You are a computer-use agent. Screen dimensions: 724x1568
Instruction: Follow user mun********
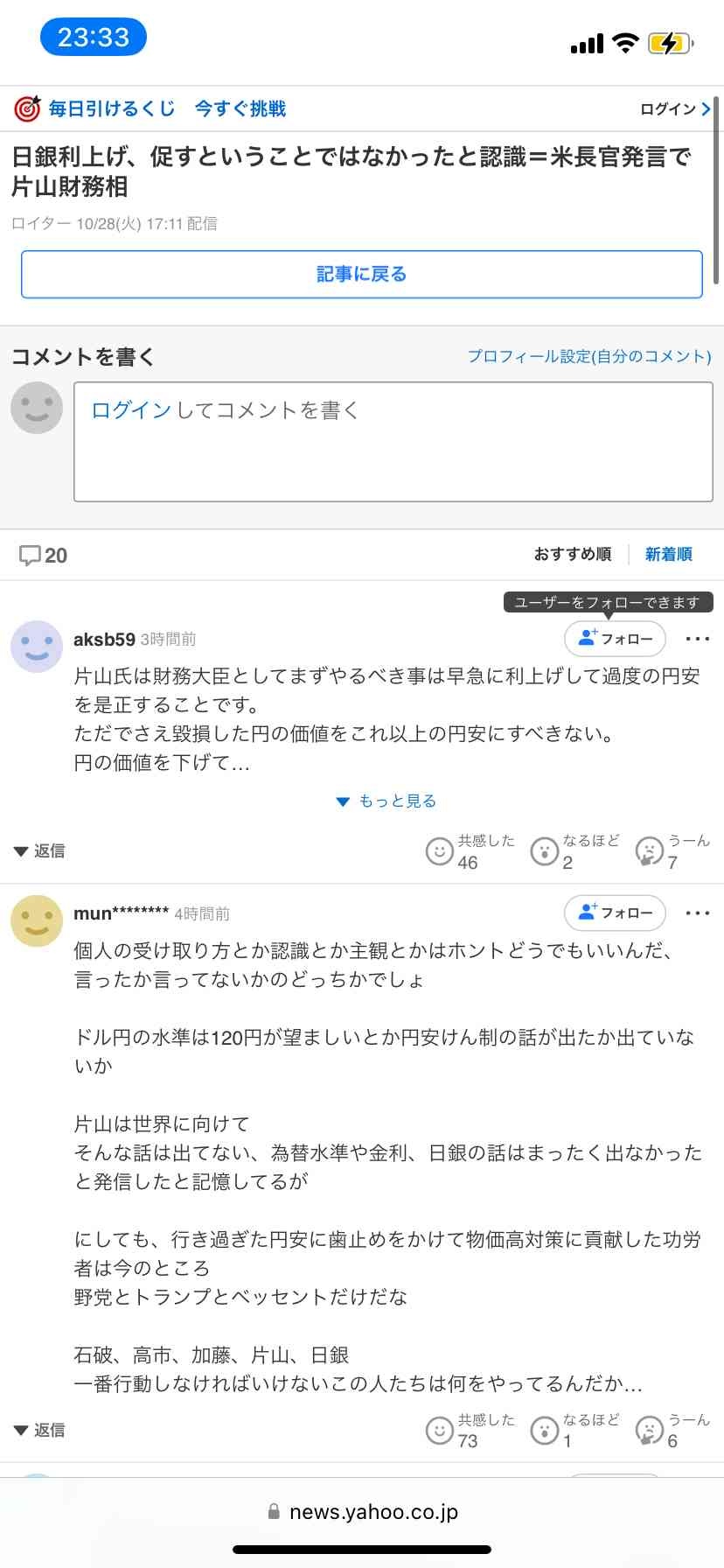(615, 913)
